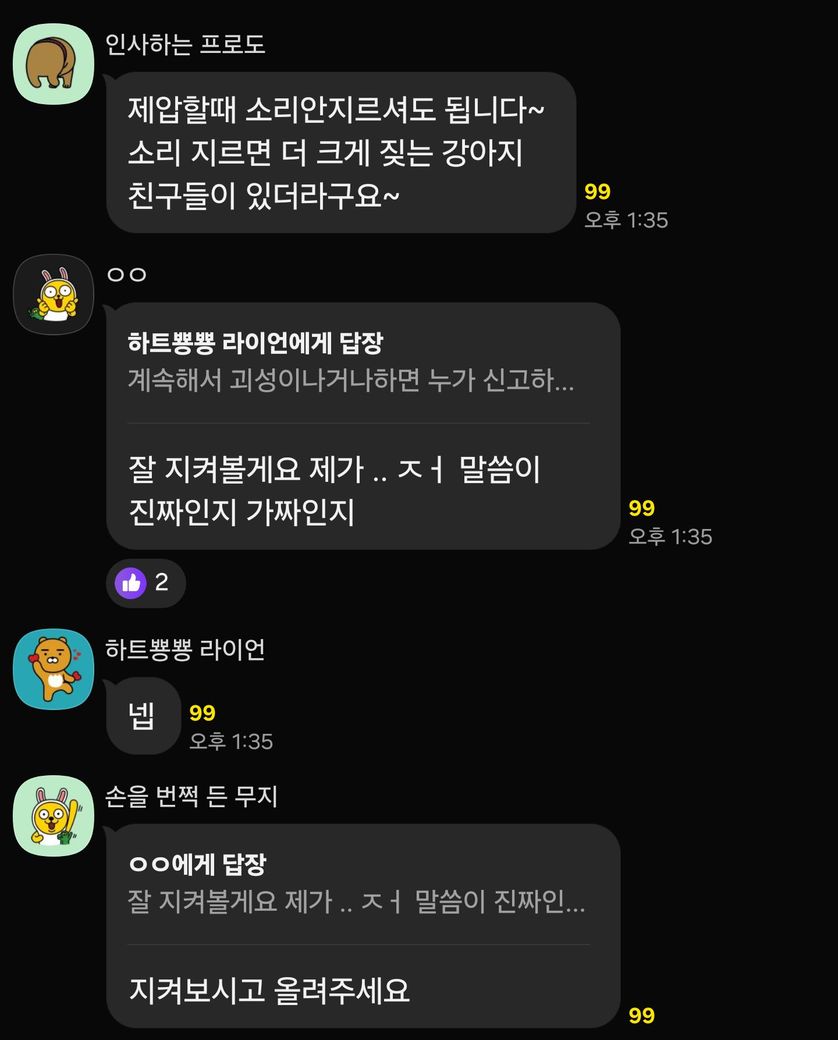The height and width of the screenshot is (1040, 838).
Task: Tap the thumbs-up reaction with count 2
Action: [145, 583]
